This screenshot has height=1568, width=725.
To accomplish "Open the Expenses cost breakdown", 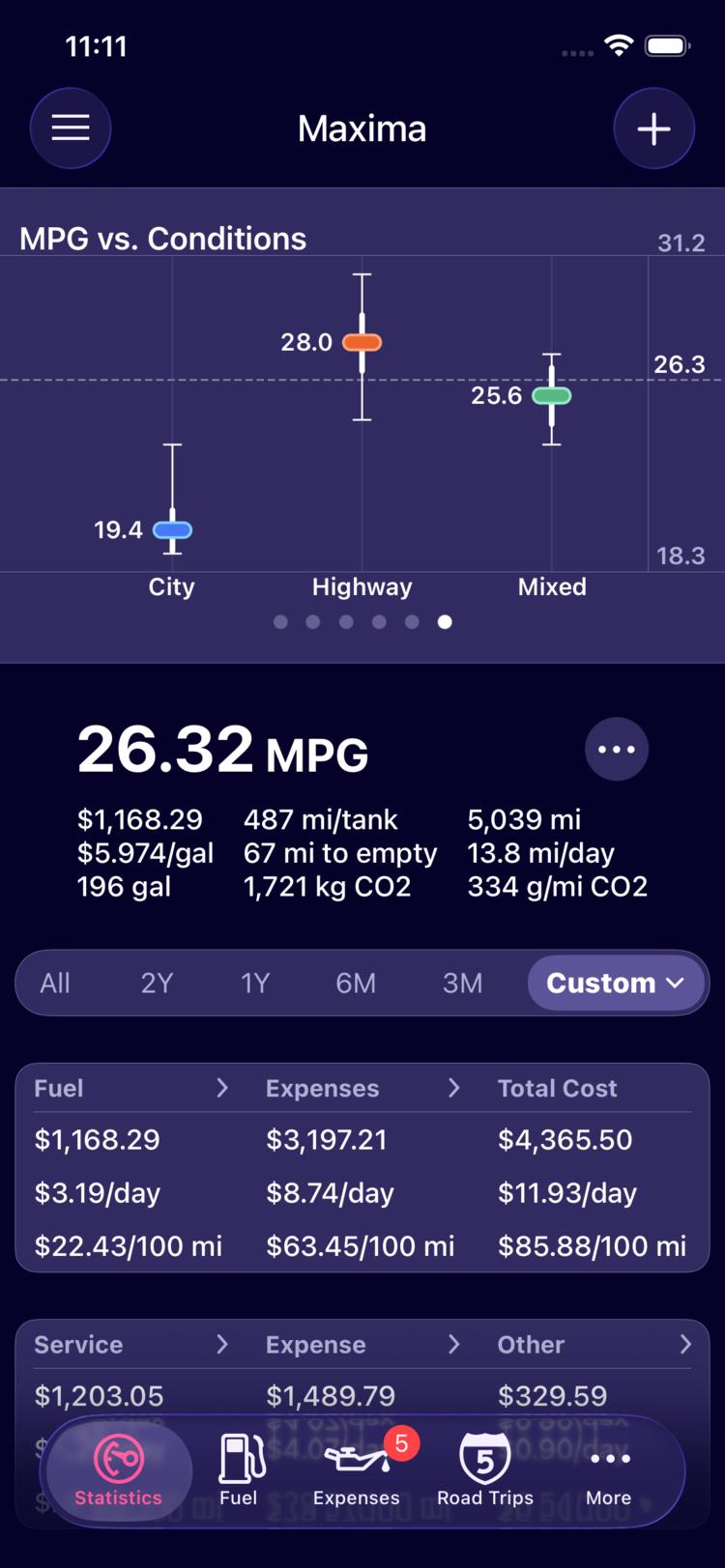I will pyautogui.click(x=363, y=1089).
